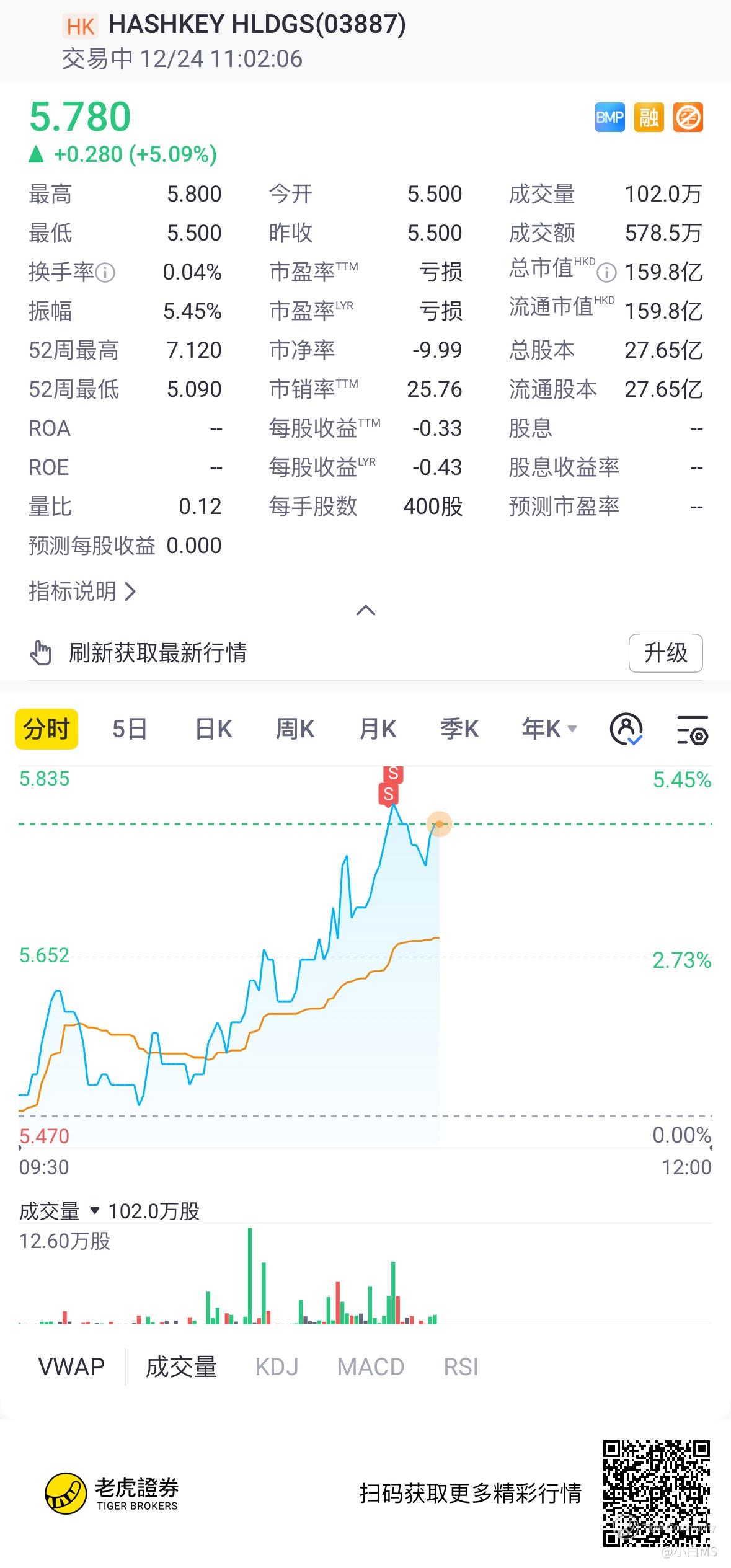Select the VWAP indicator

coord(71,1367)
